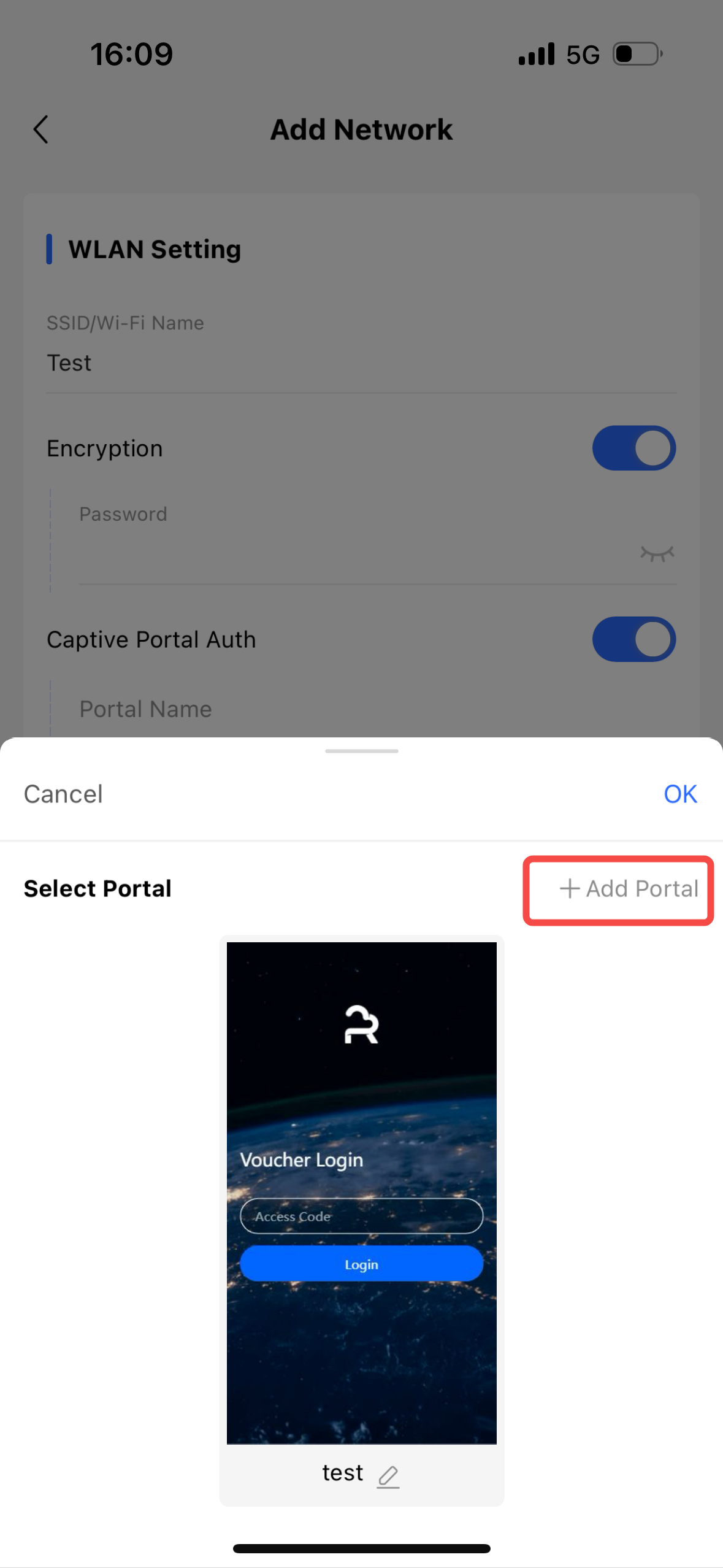Tap the Access Code field in the preview
Screen dimensions: 723x1568
click(361, 1216)
